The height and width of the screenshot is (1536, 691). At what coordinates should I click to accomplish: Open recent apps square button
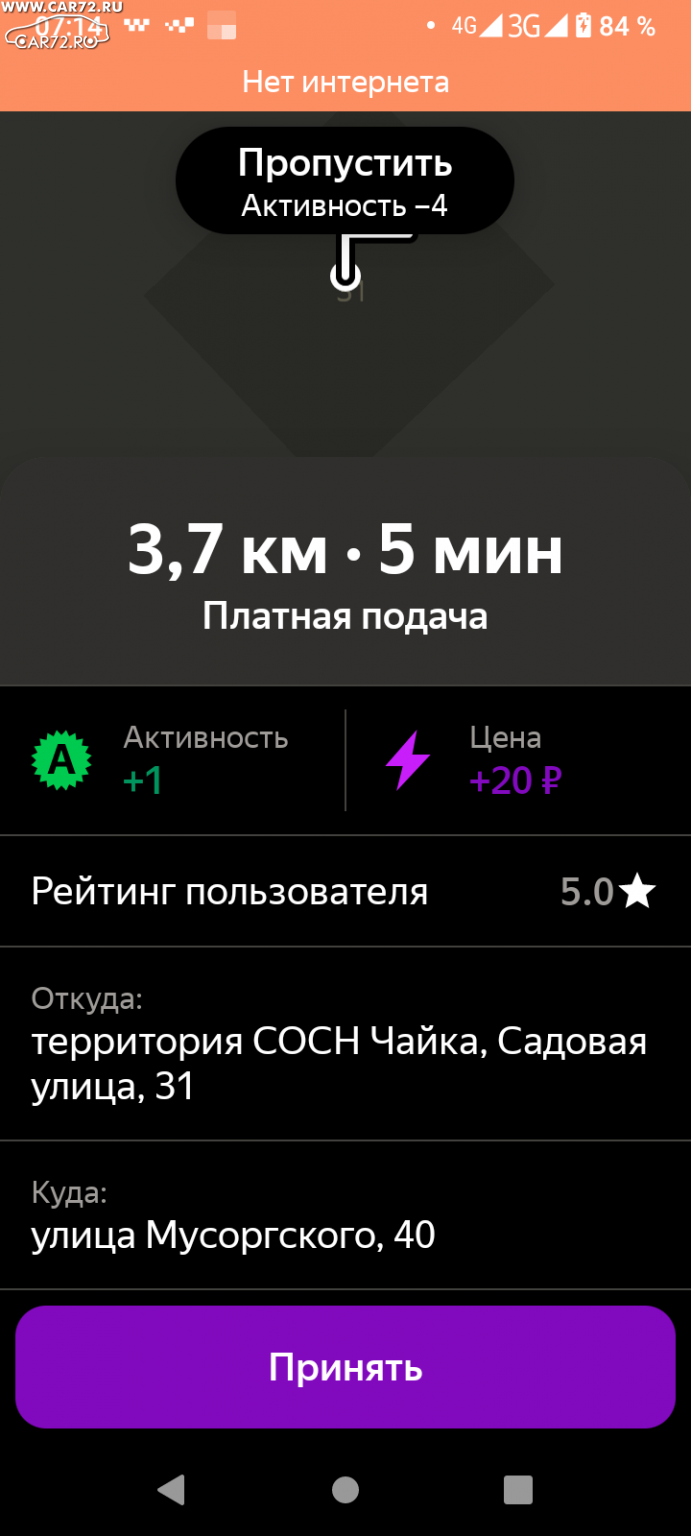tap(518, 1490)
